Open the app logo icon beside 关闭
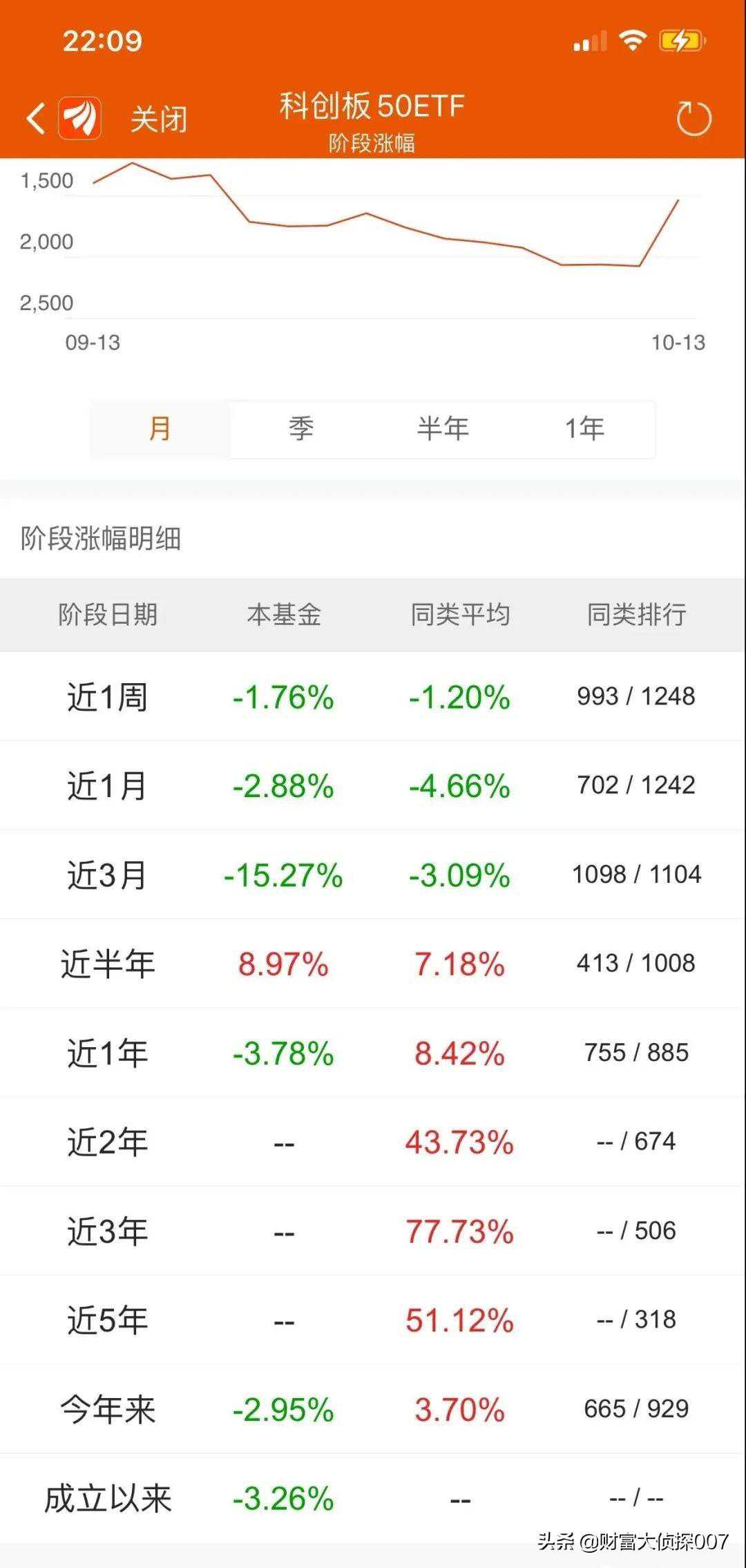 (80, 118)
